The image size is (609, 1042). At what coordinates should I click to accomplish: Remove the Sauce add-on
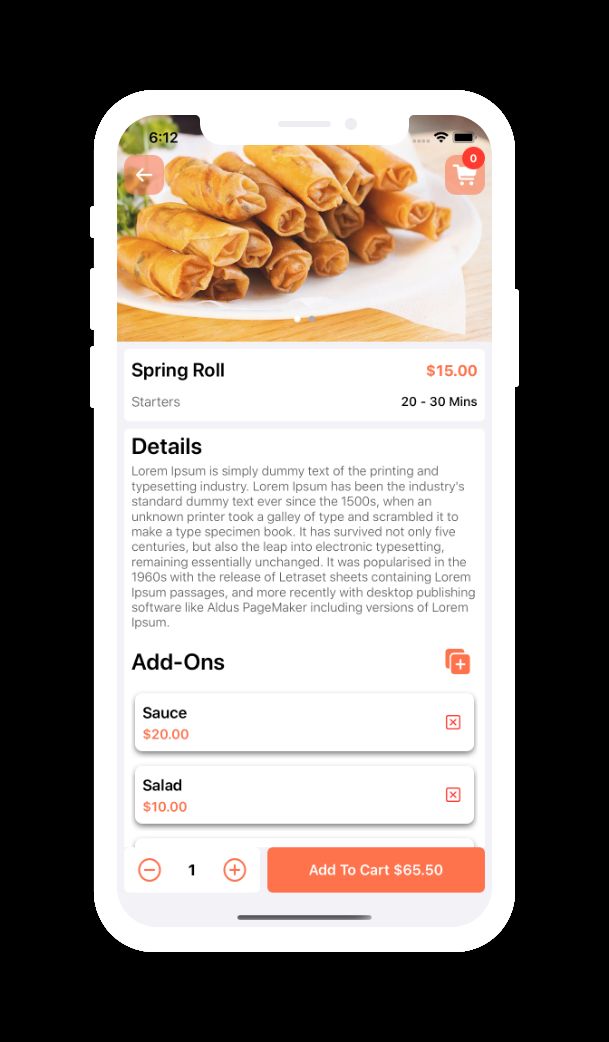click(453, 722)
